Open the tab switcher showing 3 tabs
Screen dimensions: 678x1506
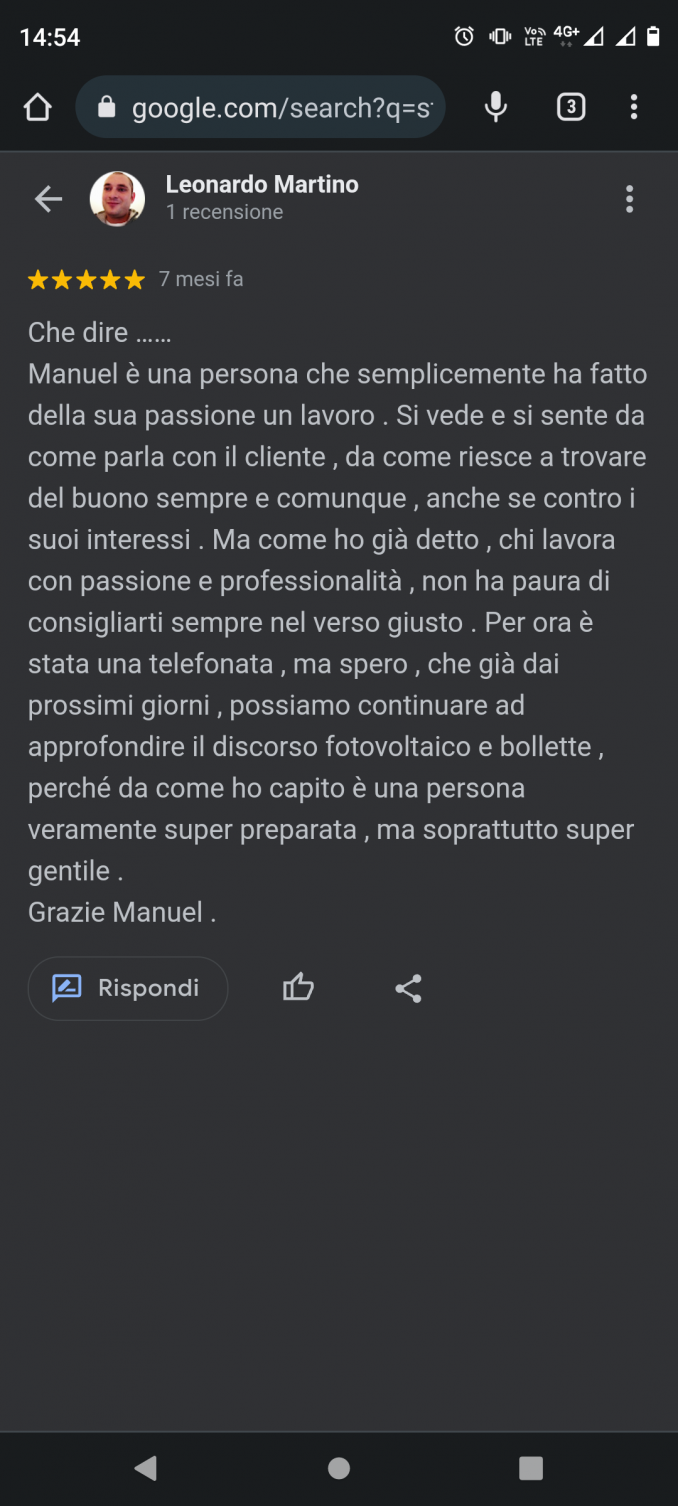570,107
